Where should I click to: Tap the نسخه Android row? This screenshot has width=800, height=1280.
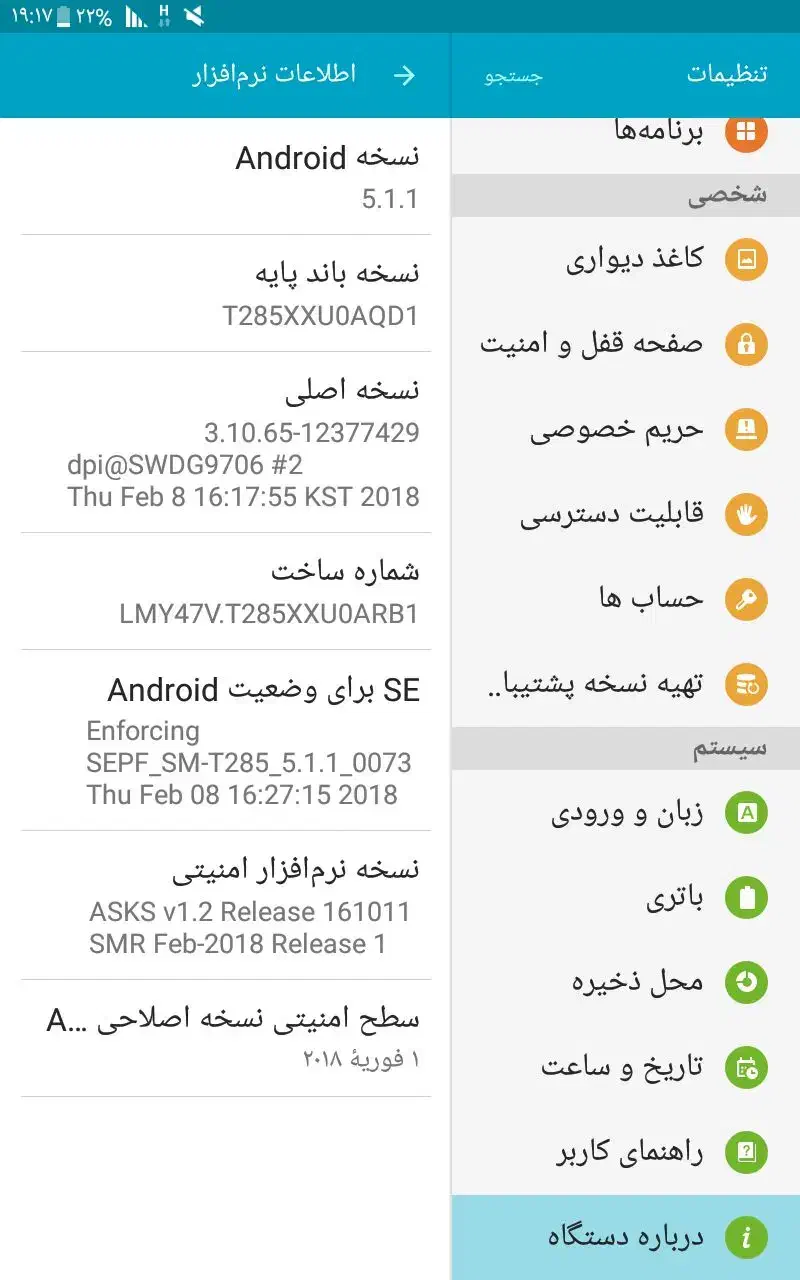(x=226, y=177)
